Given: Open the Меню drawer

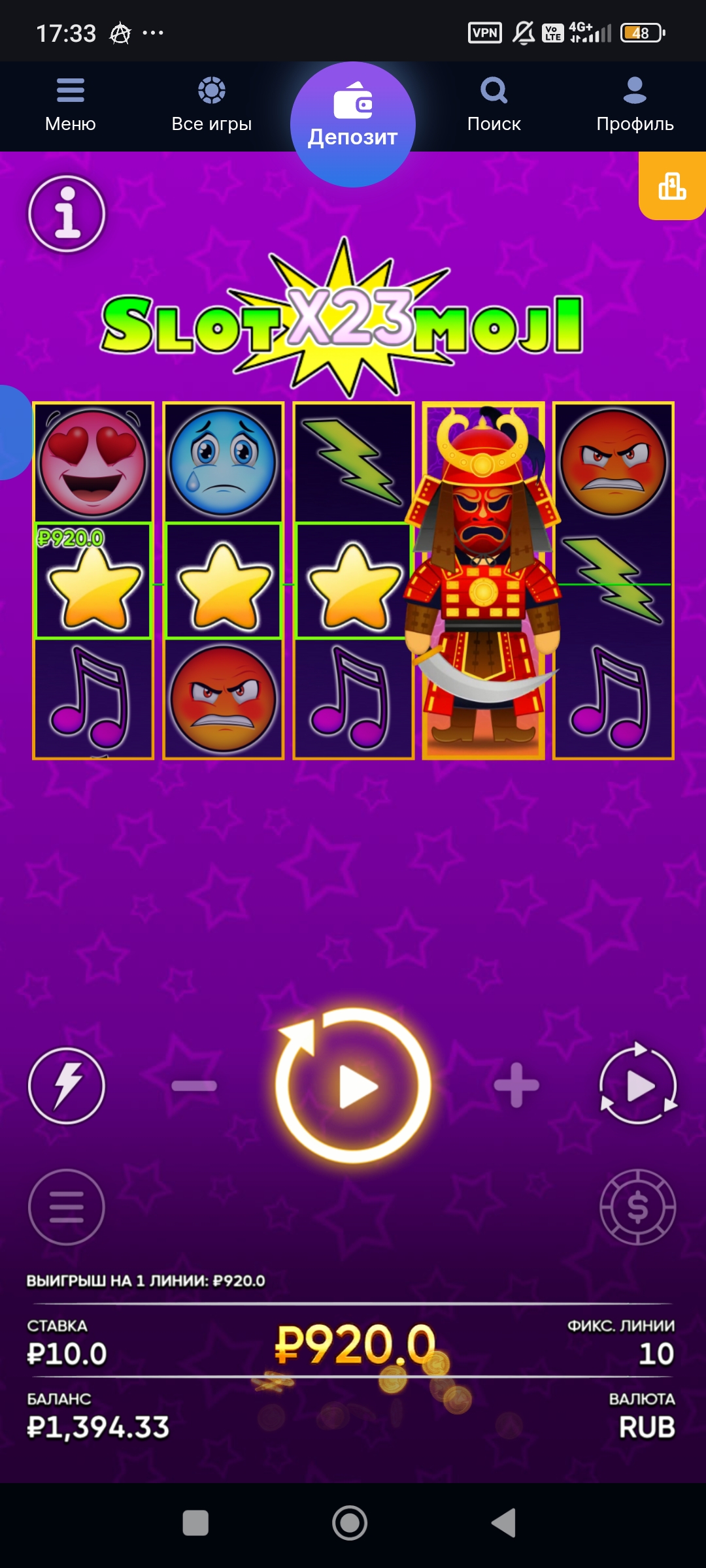Looking at the screenshot, I should 70,105.
